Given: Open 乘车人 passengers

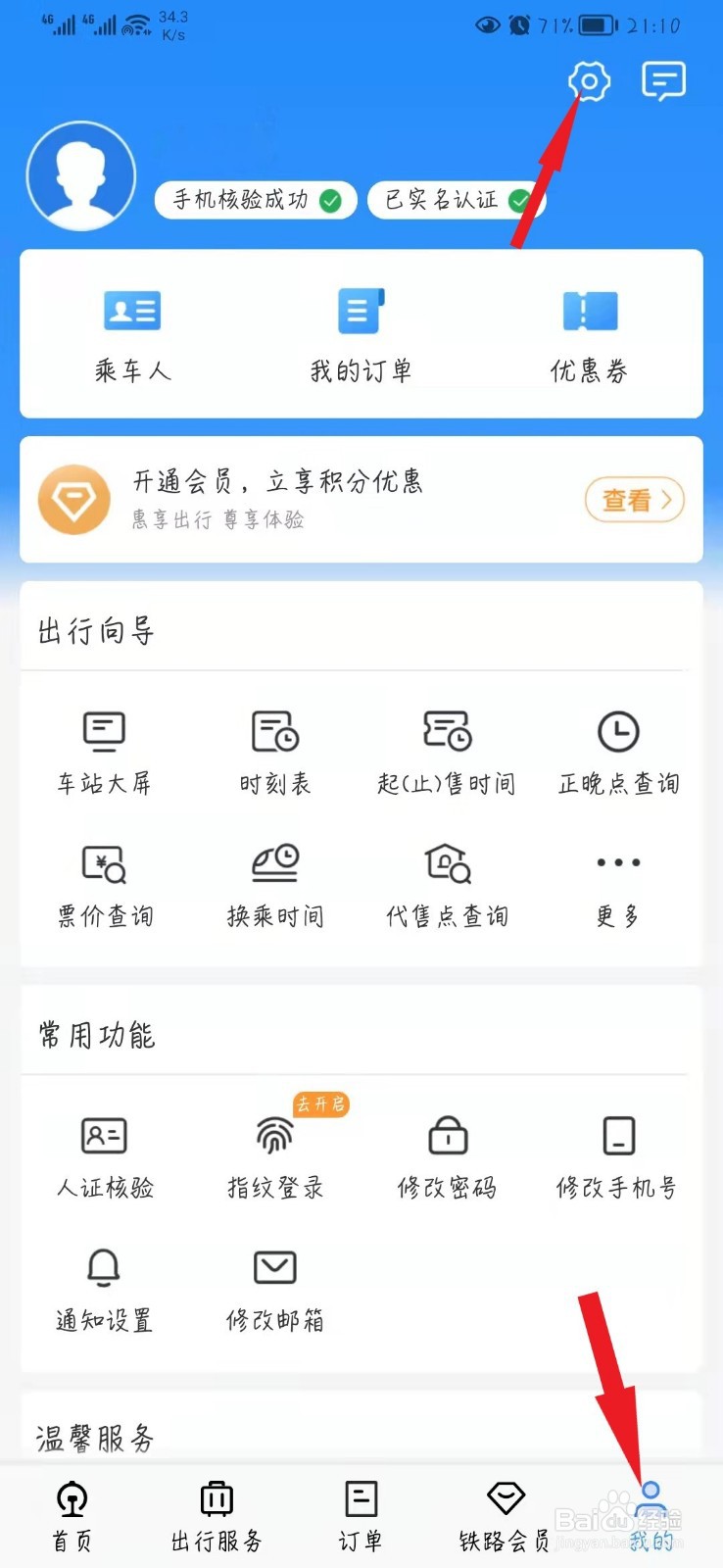Looking at the screenshot, I should [x=132, y=335].
